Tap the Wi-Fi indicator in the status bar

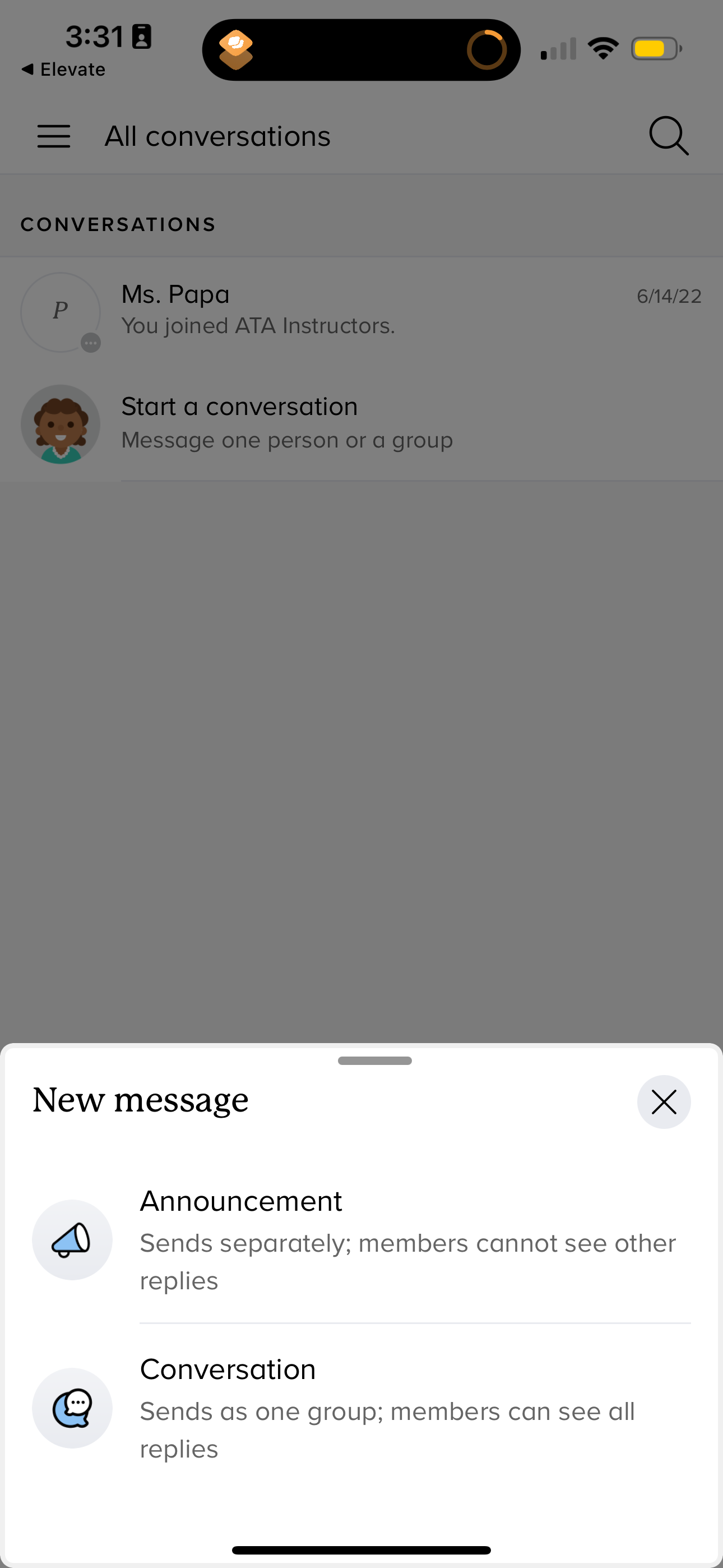click(603, 48)
